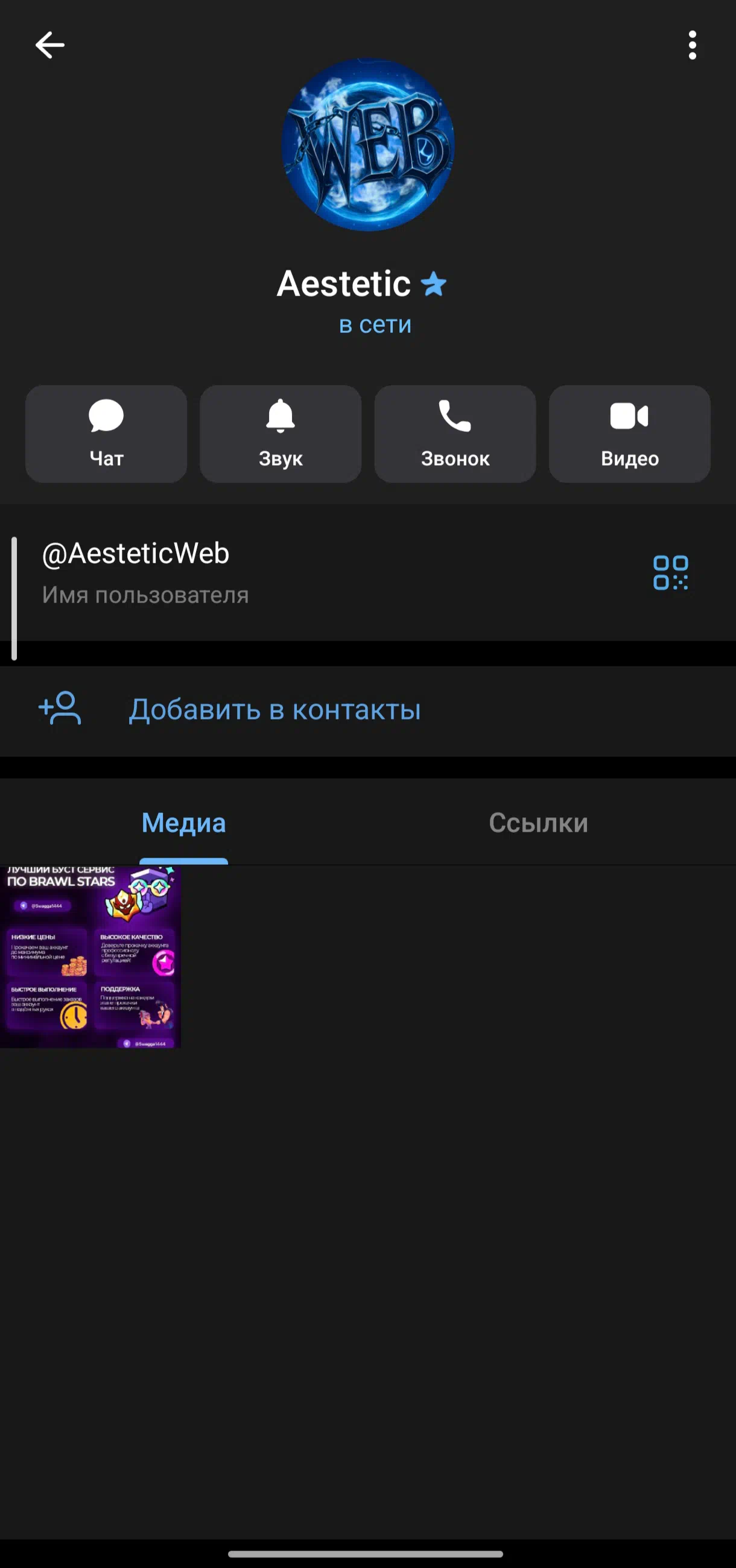Start a video call with Видео

point(629,434)
